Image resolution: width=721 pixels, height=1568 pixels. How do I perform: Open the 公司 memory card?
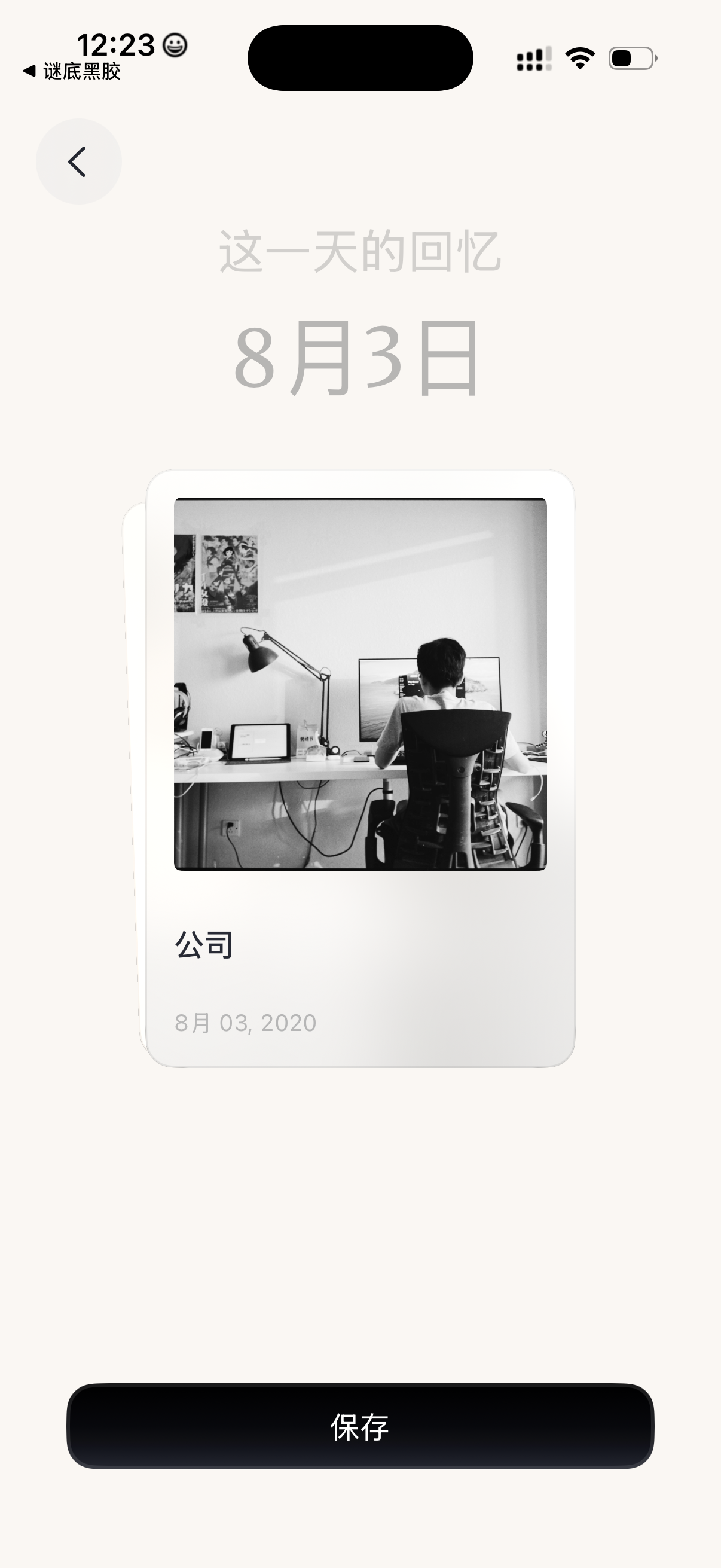(x=360, y=768)
